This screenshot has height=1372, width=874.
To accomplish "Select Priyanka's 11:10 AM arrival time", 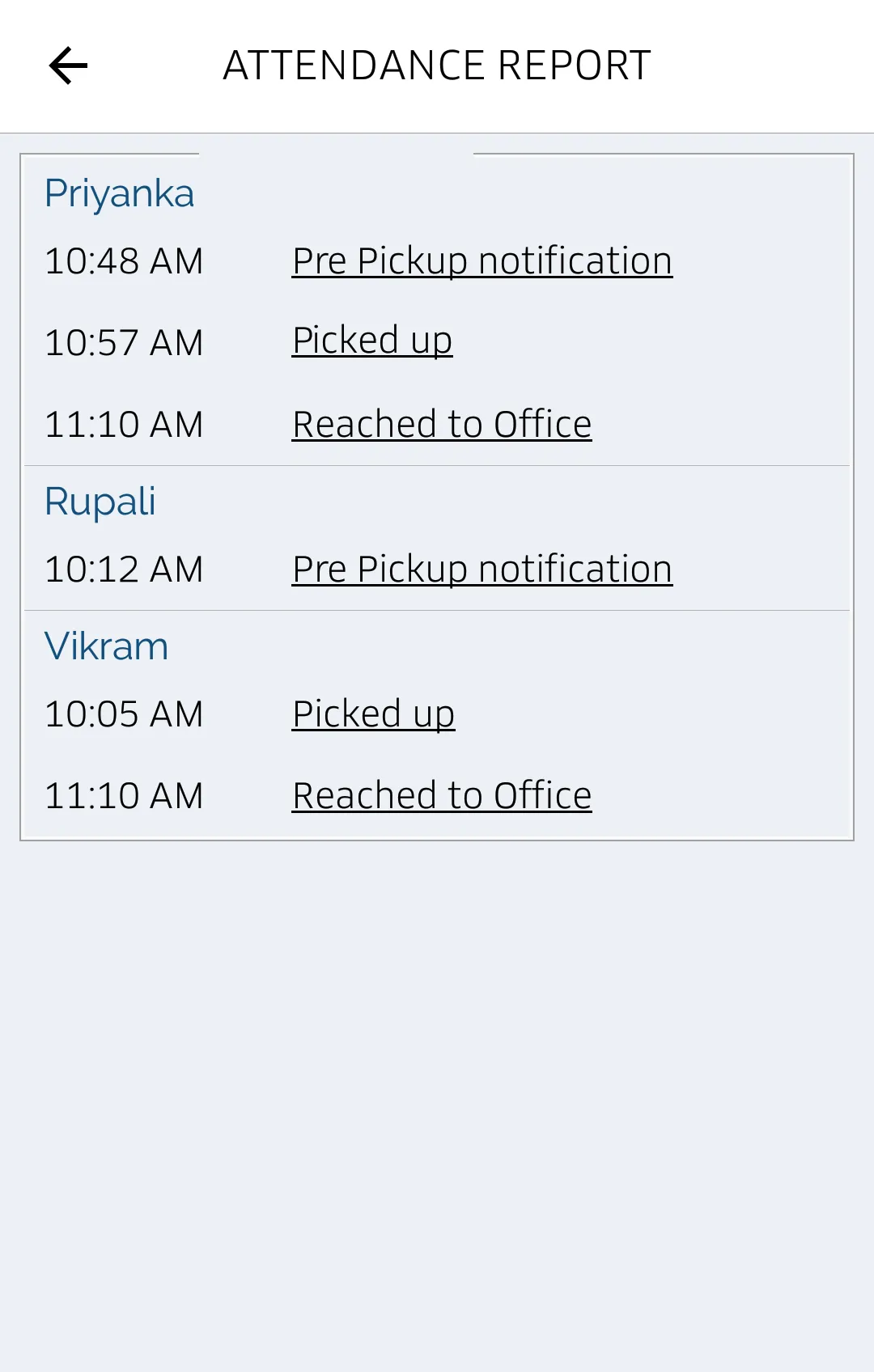I will click(x=123, y=424).
